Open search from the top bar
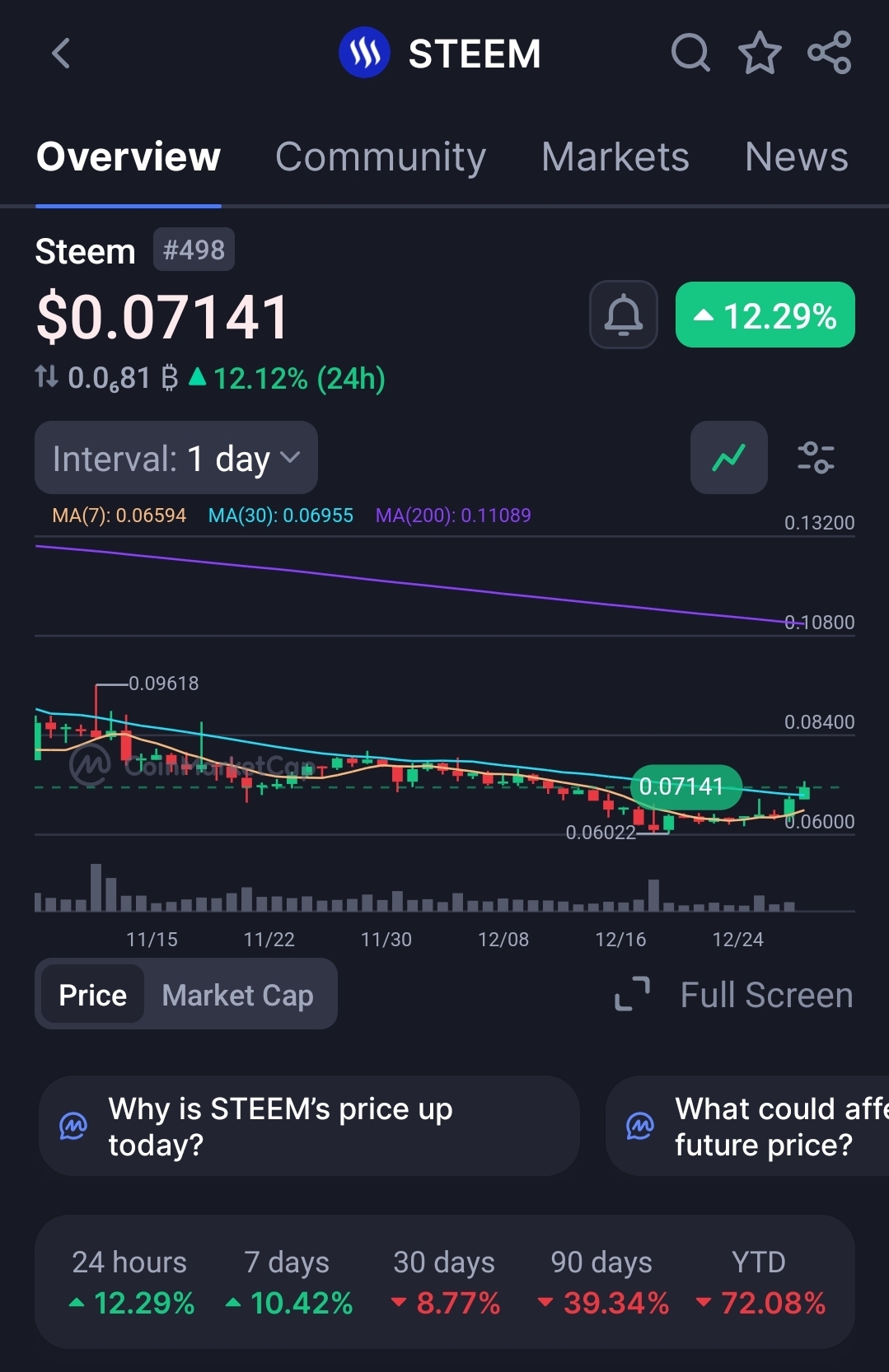The height and width of the screenshot is (1372, 889). (690, 54)
